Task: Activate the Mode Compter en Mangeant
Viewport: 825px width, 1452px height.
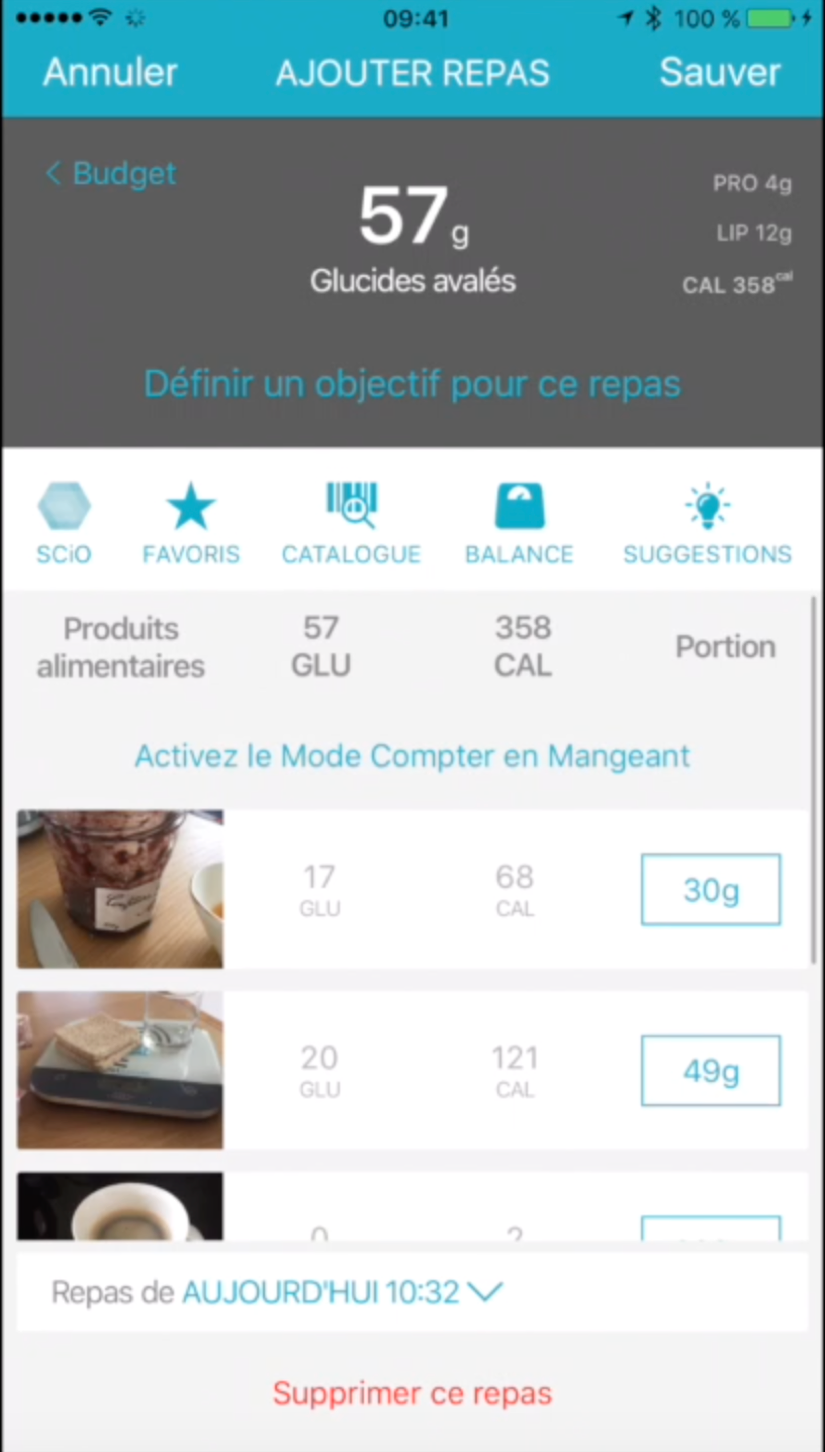Action: 412,756
